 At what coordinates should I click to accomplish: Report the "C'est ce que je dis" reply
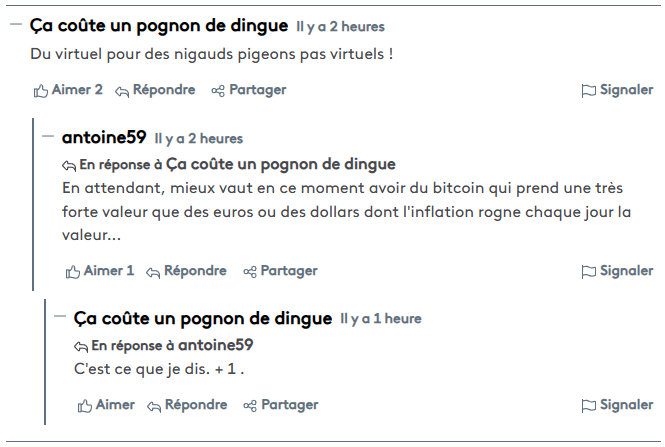pos(617,405)
